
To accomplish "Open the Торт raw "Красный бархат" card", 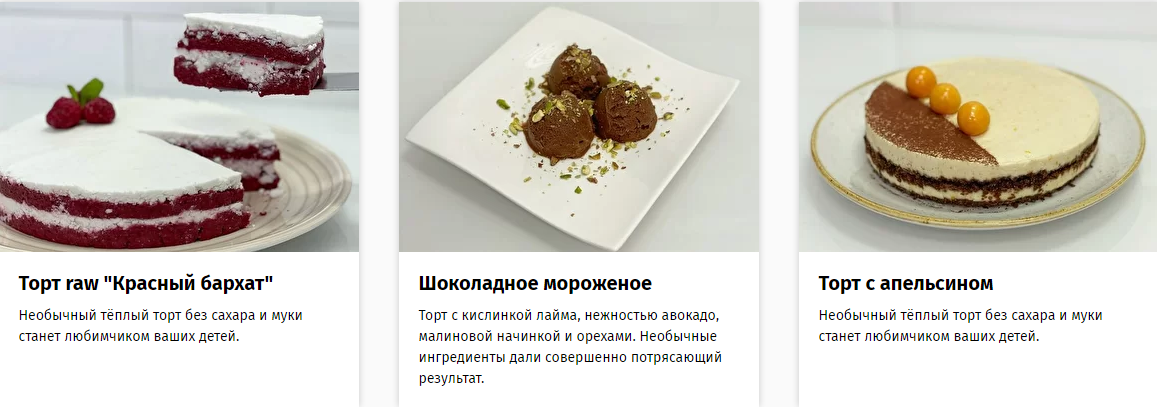I will click(146, 283).
